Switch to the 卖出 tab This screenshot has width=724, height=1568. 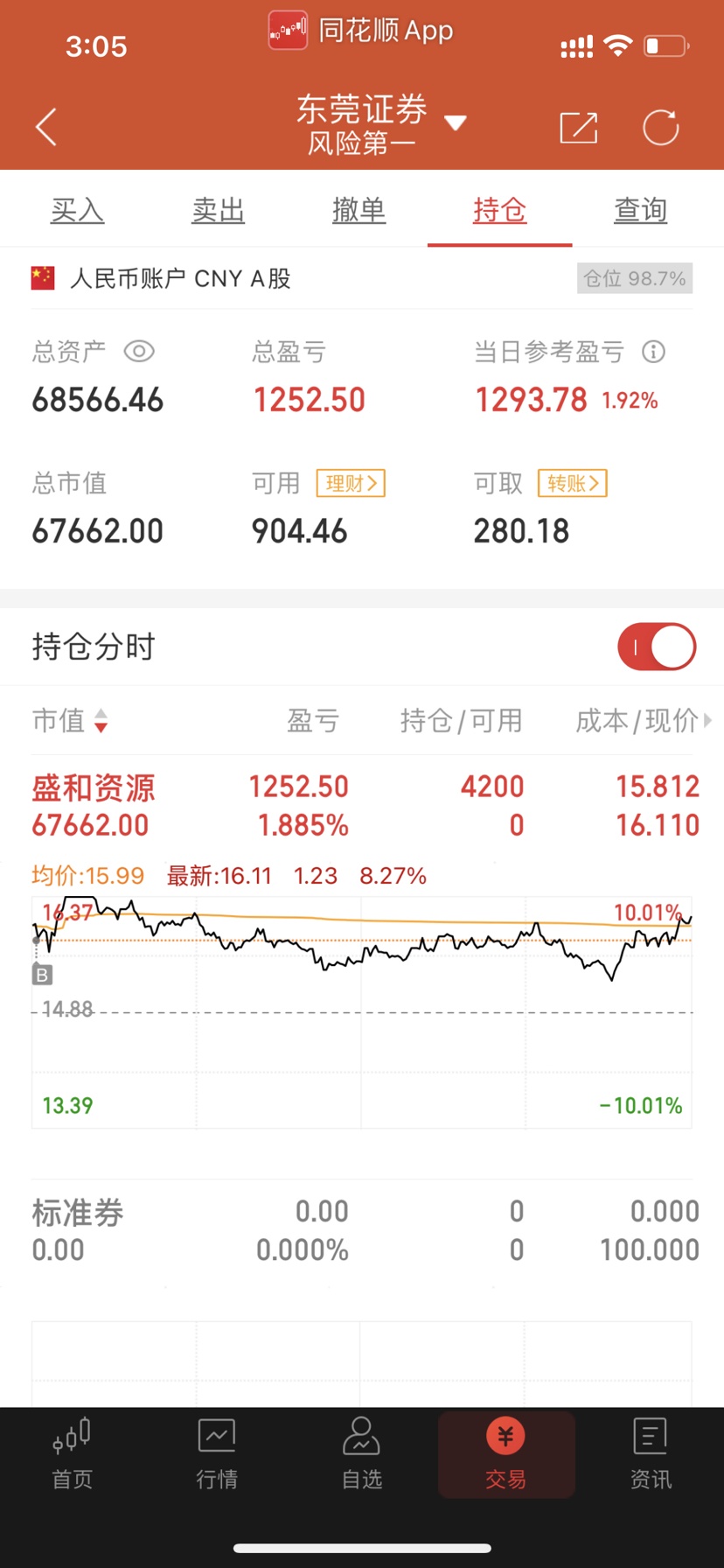[x=219, y=210]
